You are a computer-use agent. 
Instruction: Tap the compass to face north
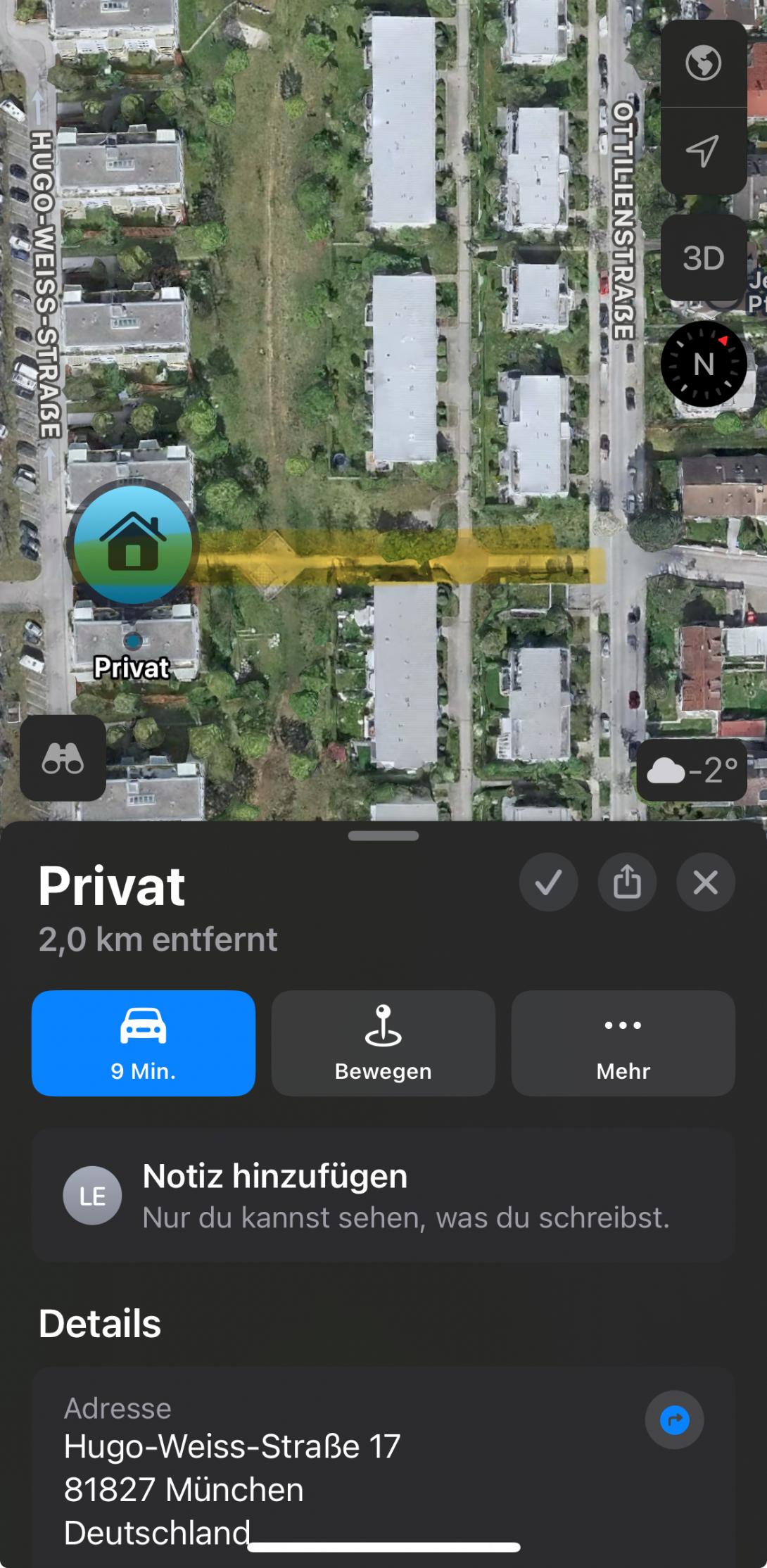coord(703,364)
